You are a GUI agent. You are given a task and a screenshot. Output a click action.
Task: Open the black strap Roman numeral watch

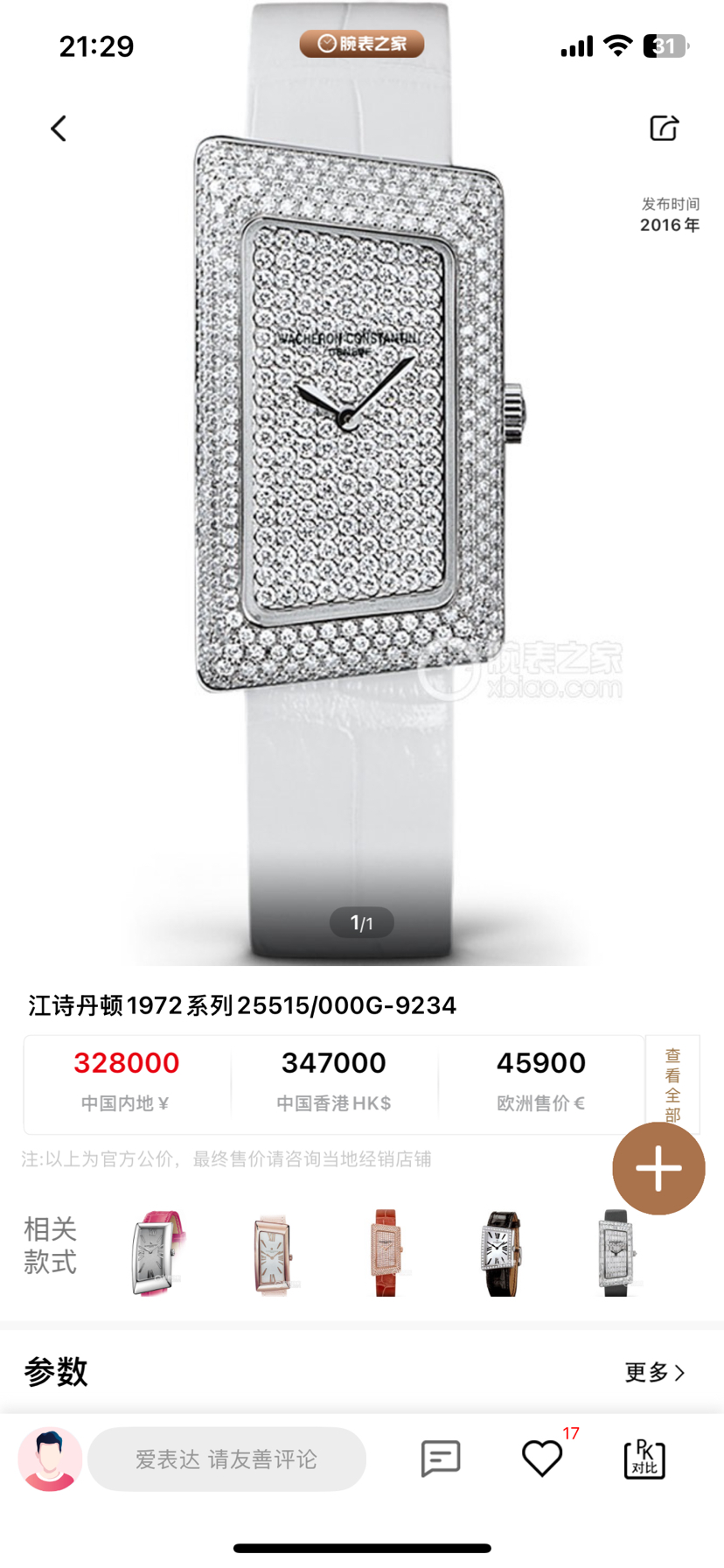501,1253
